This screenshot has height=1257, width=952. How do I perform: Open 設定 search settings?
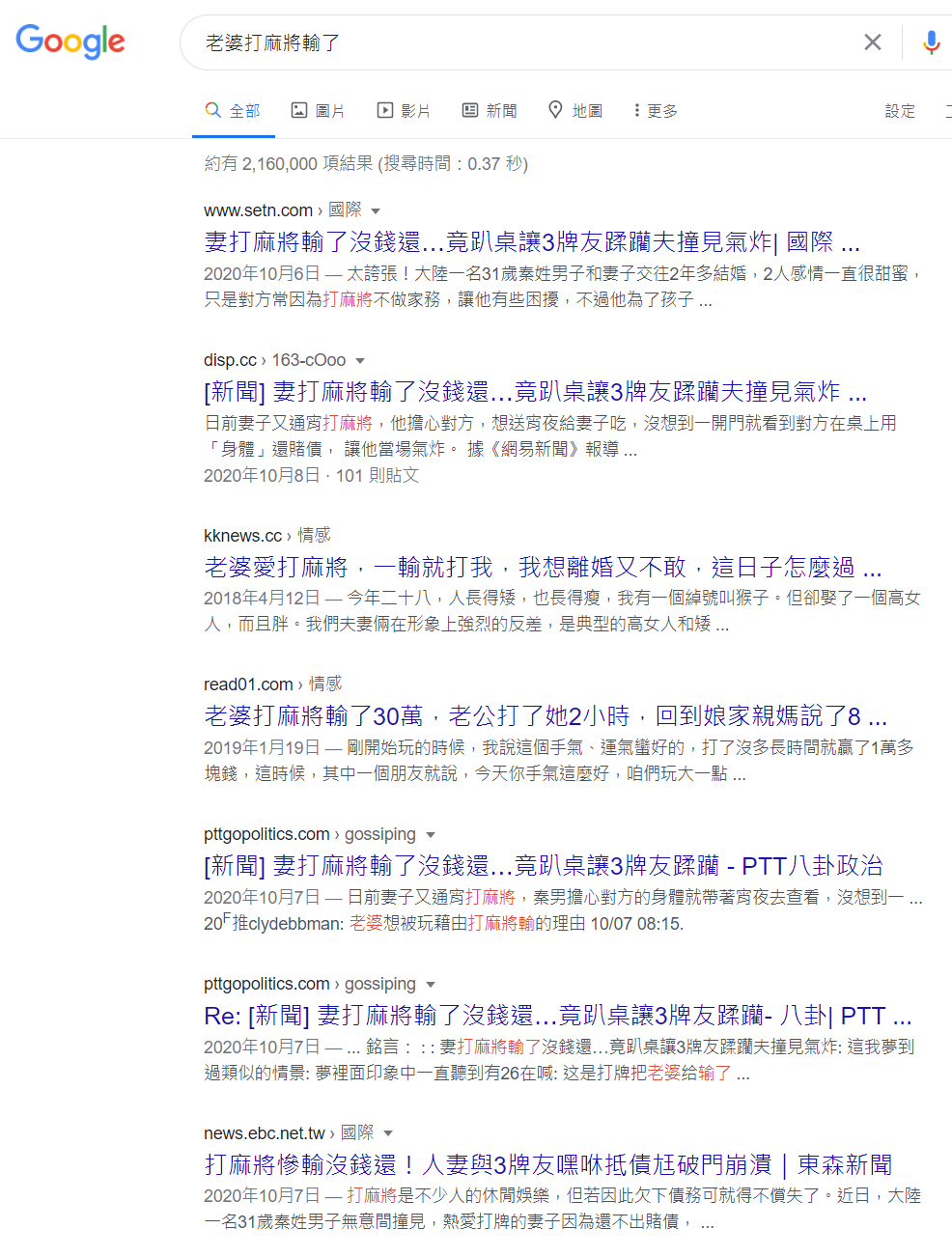pyautogui.click(x=900, y=111)
